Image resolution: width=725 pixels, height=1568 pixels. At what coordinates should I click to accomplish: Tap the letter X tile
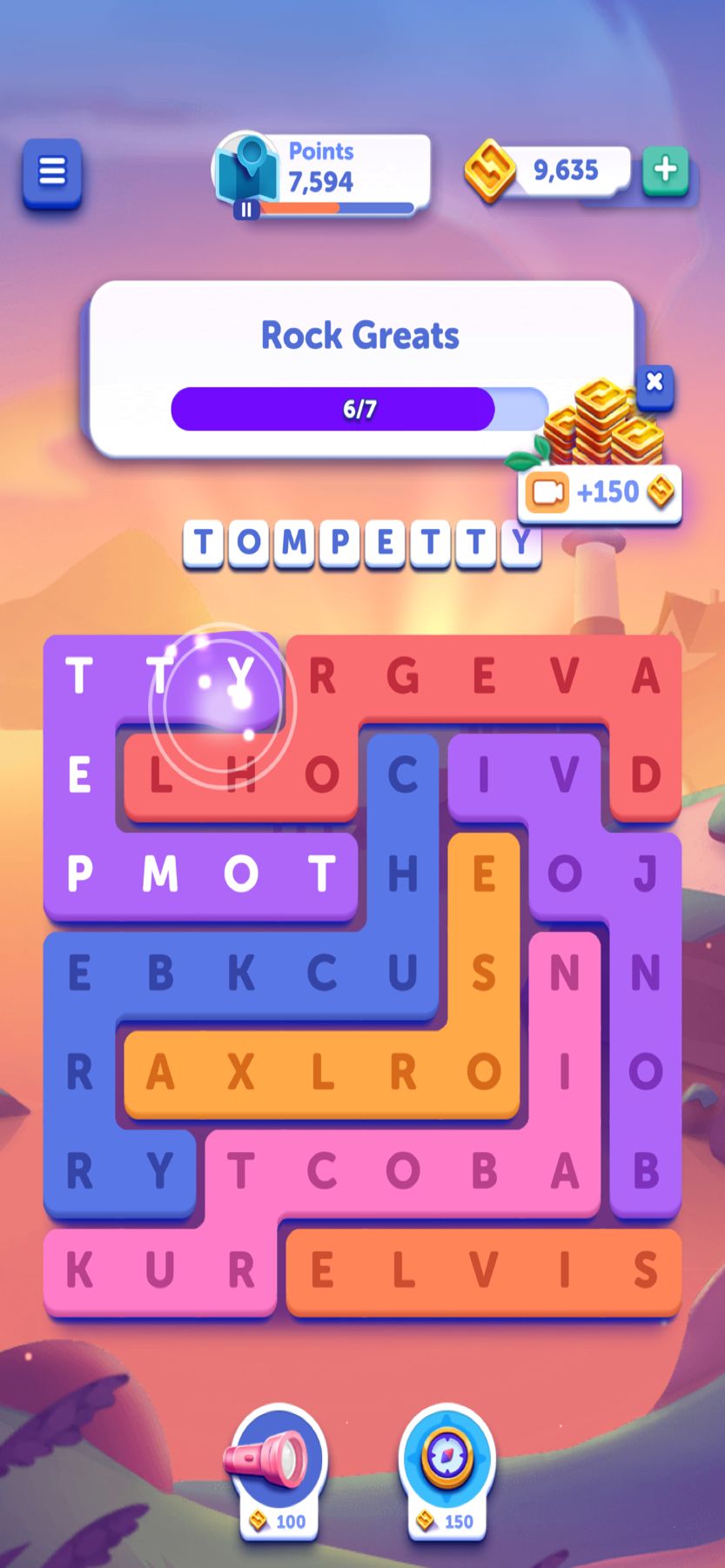pos(241,1072)
